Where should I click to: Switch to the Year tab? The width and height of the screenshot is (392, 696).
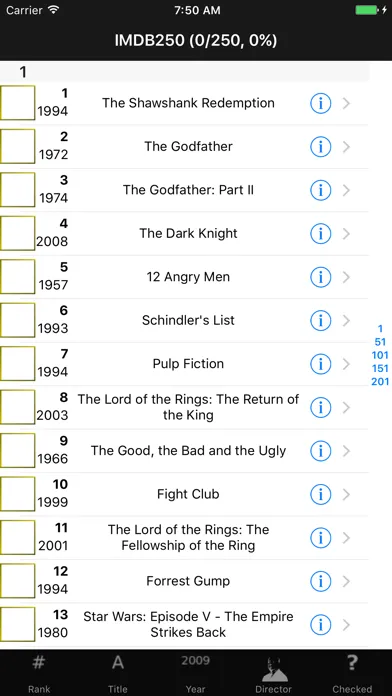[196, 673]
